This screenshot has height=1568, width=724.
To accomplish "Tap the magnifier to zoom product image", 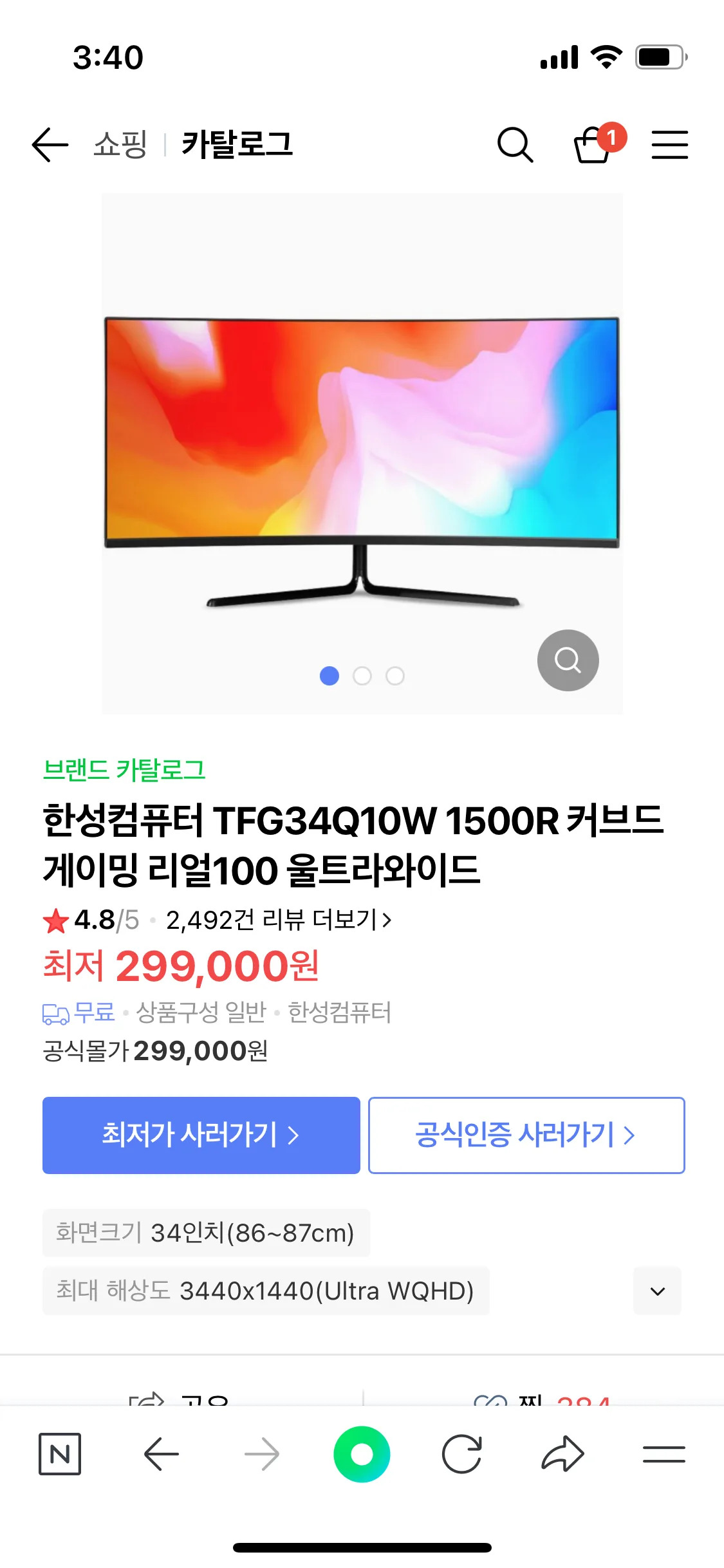I will point(568,659).
